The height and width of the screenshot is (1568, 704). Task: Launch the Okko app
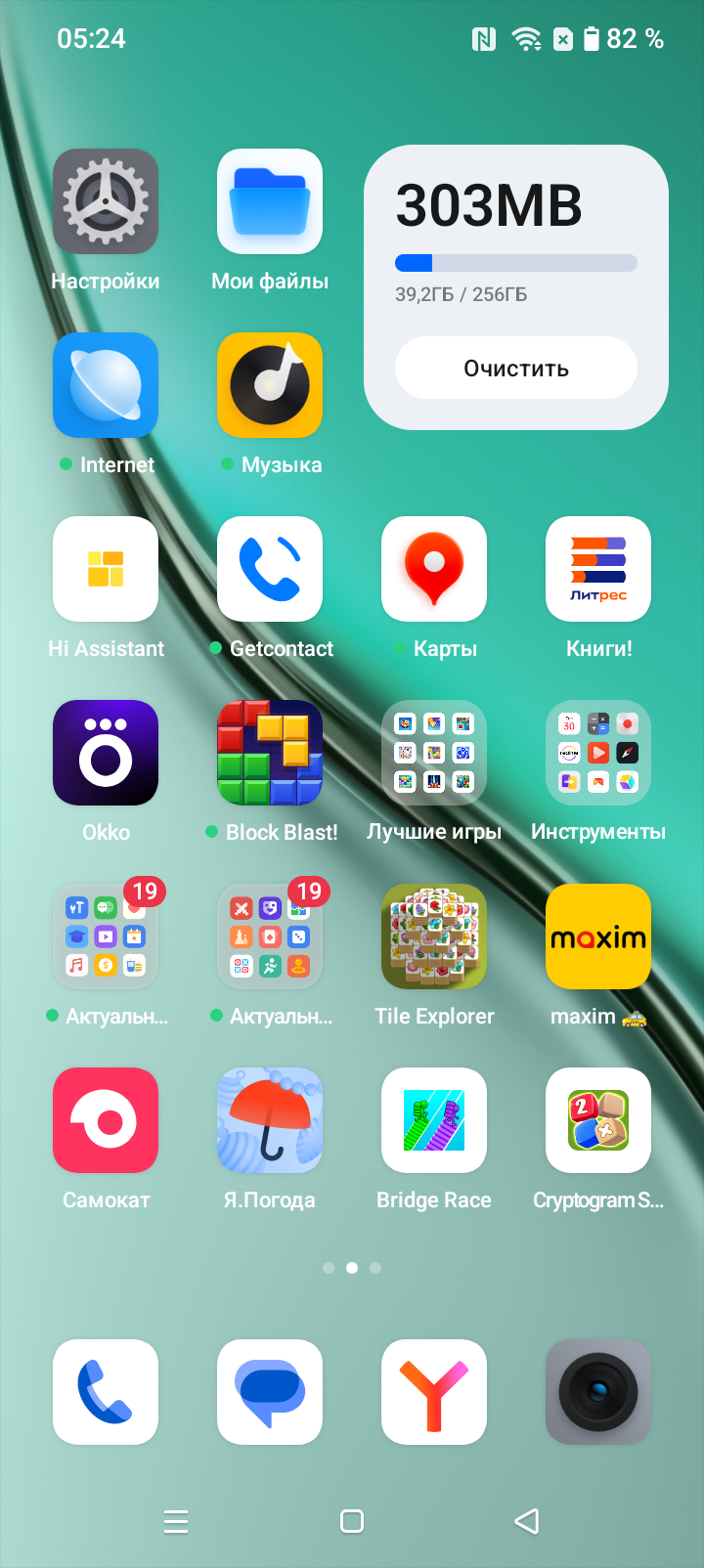(x=106, y=753)
